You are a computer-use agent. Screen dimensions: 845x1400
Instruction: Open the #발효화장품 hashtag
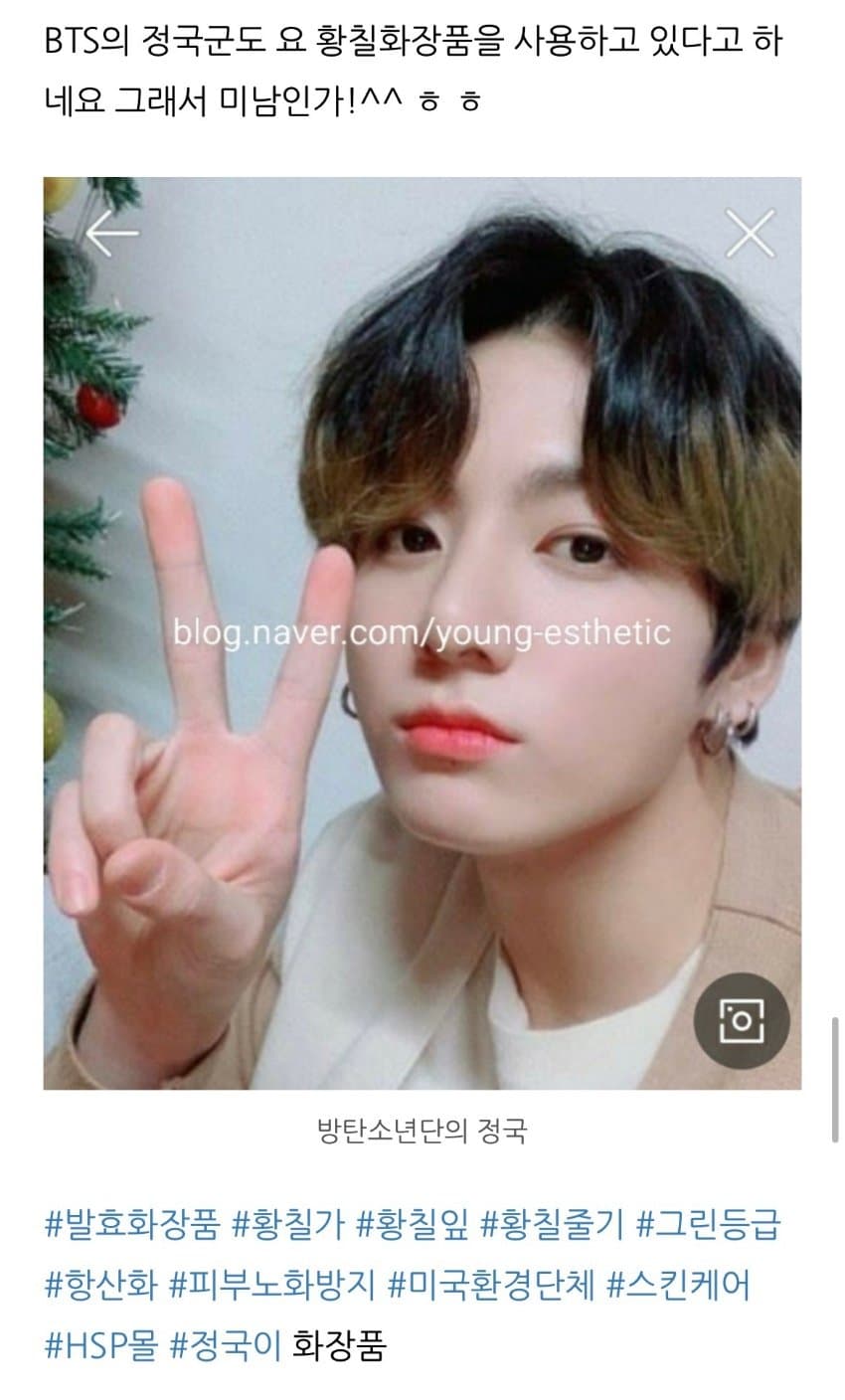[131, 1225]
